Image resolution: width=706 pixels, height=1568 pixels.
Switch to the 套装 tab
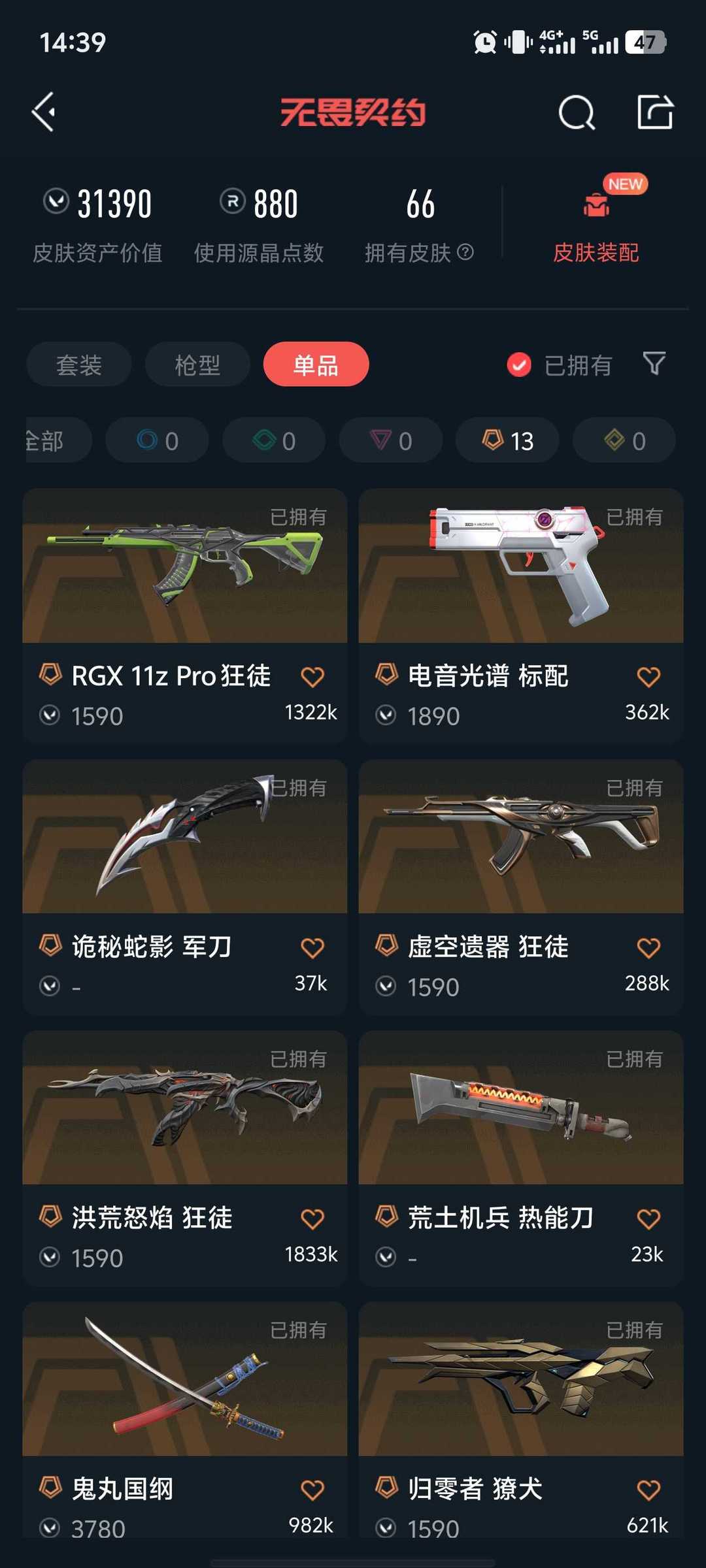tap(79, 365)
